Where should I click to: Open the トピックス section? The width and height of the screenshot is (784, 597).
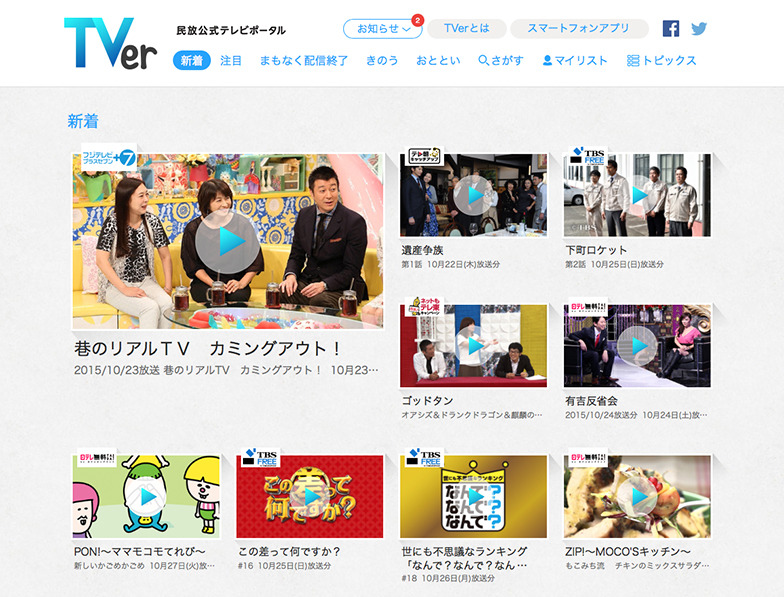click(x=662, y=60)
